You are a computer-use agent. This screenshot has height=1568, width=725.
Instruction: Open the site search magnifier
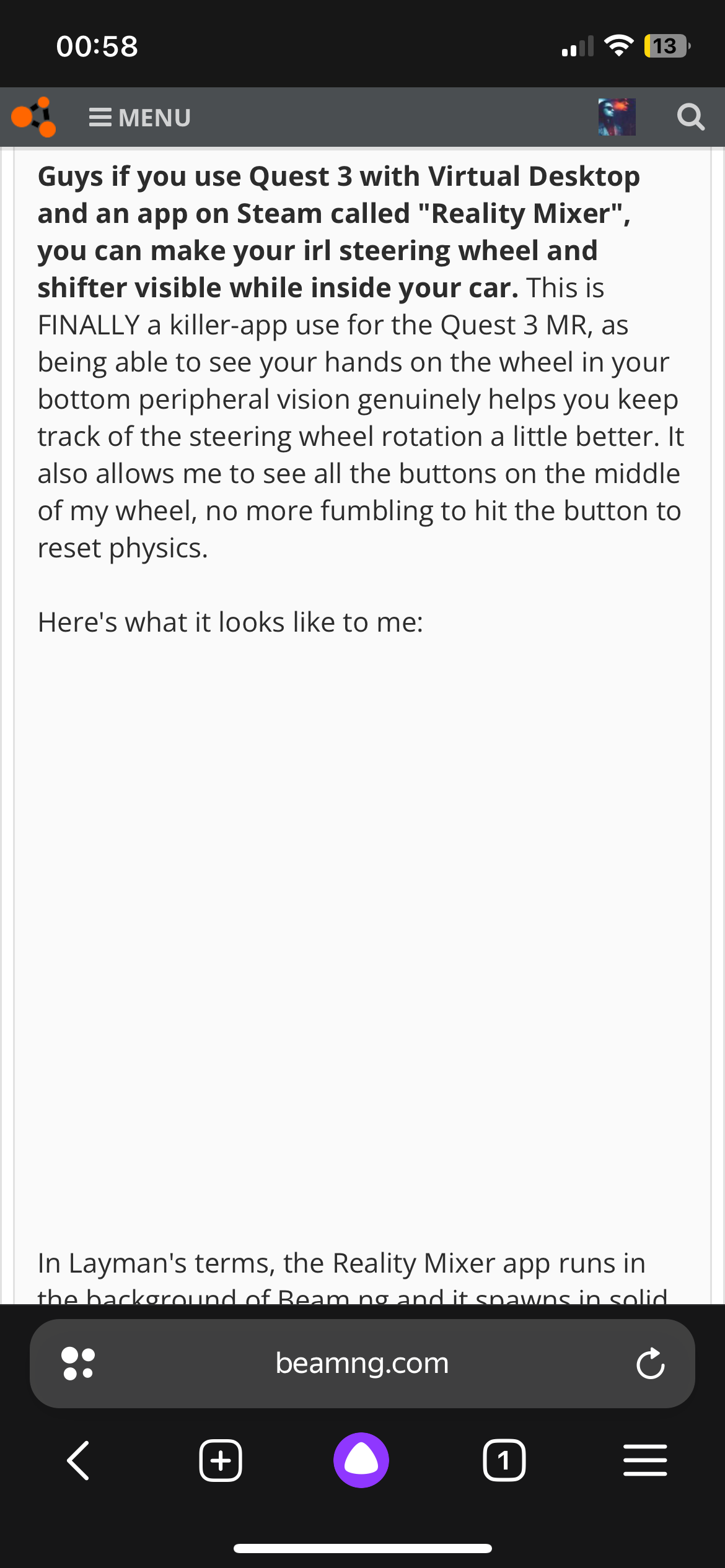690,117
